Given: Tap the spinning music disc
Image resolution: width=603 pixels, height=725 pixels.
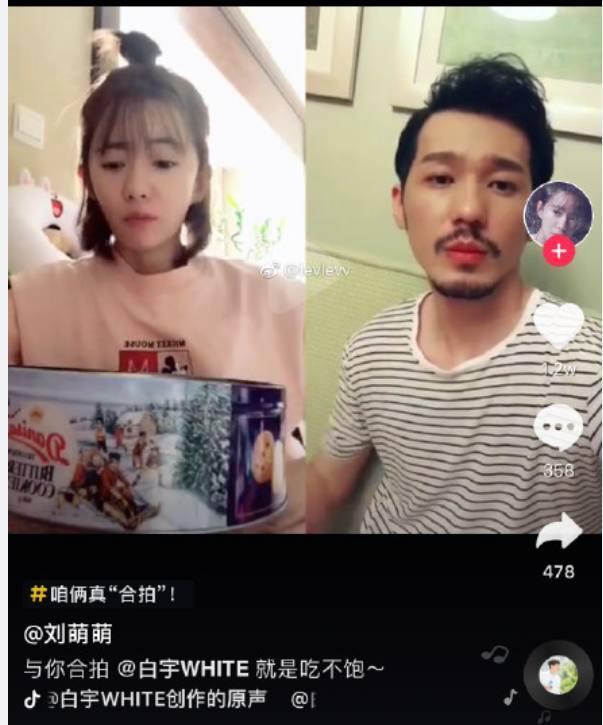Looking at the screenshot, I should (x=558, y=676).
